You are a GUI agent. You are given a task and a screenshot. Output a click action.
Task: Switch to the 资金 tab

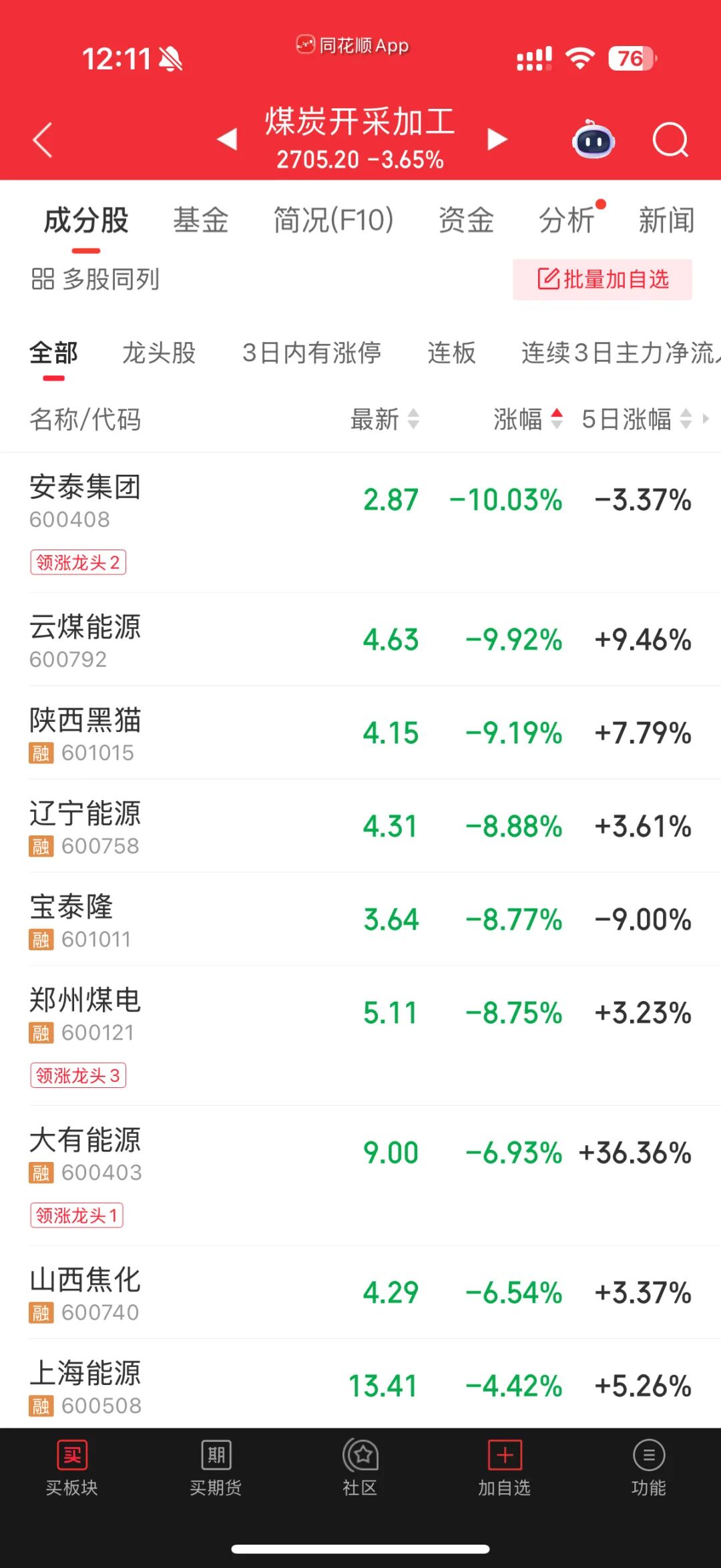coord(465,220)
